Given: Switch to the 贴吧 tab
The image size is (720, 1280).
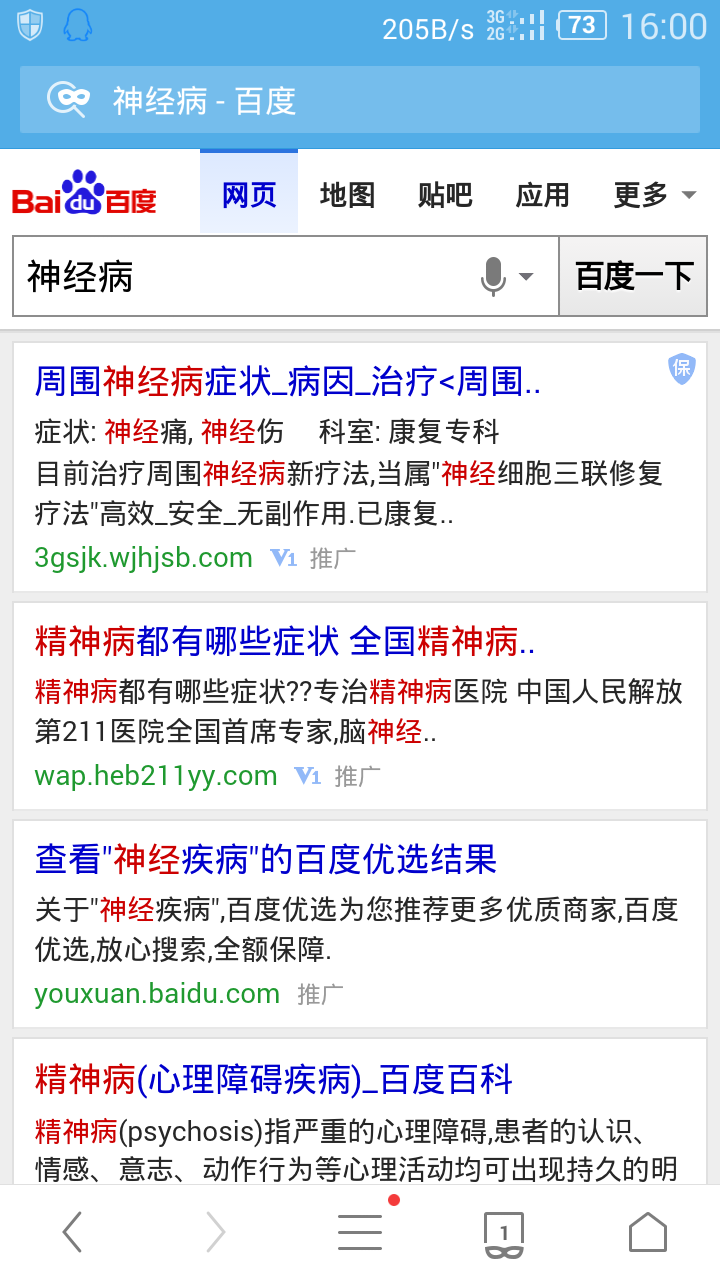Looking at the screenshot, I should click(445, 194).
